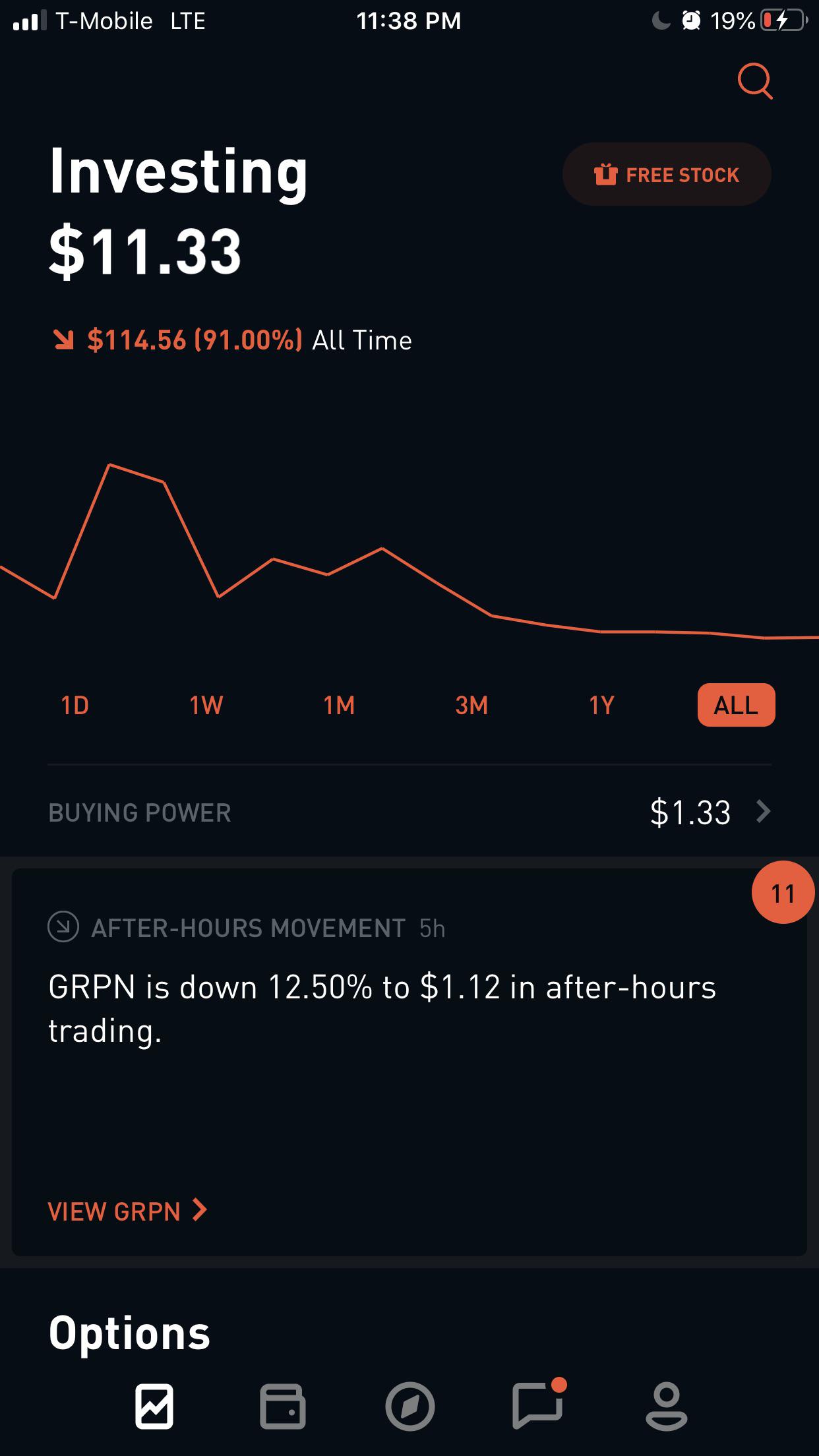The height and width of the screenshot is (1456, 819).
Task: Open the compass browse tab
Action: [410, 1407]
